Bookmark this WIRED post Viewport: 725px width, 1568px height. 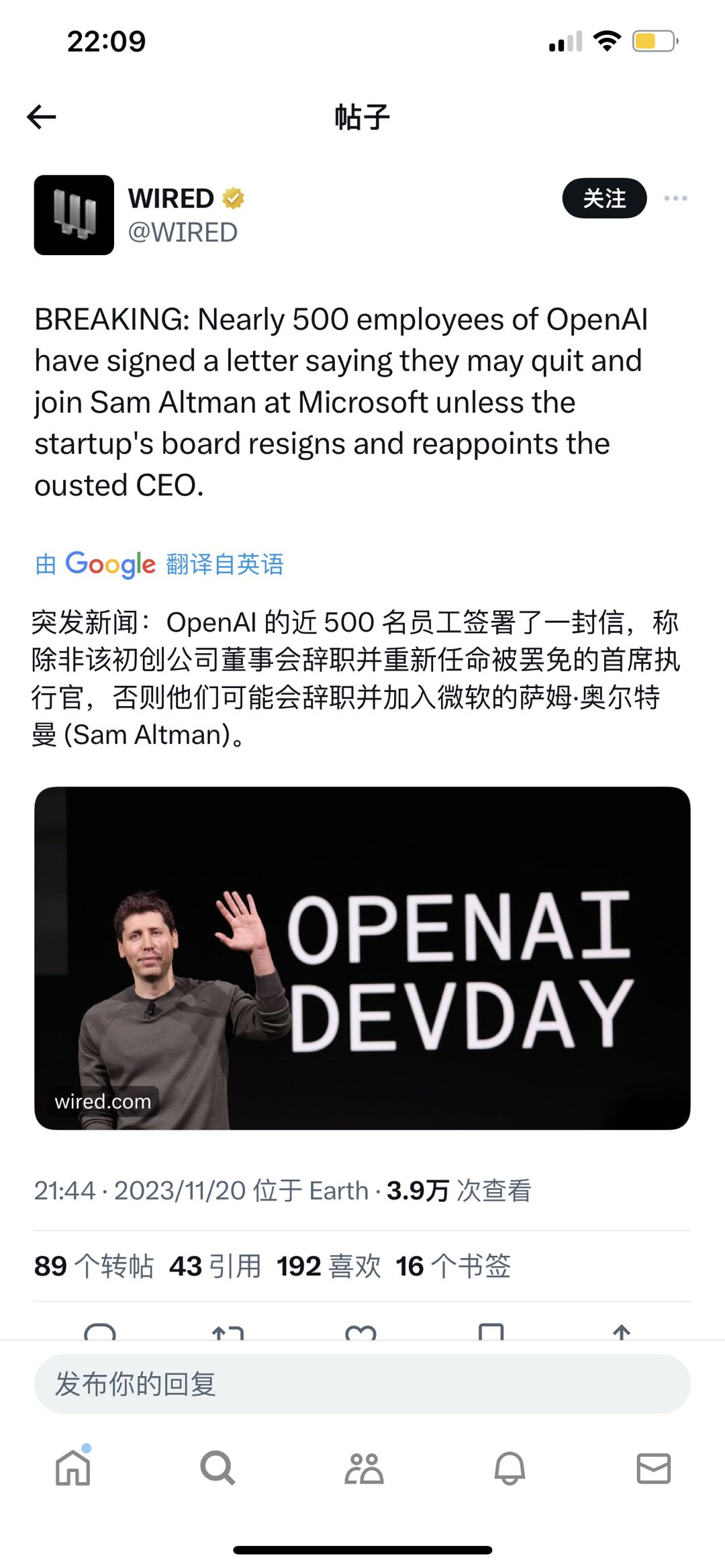tap(491, 1332)
